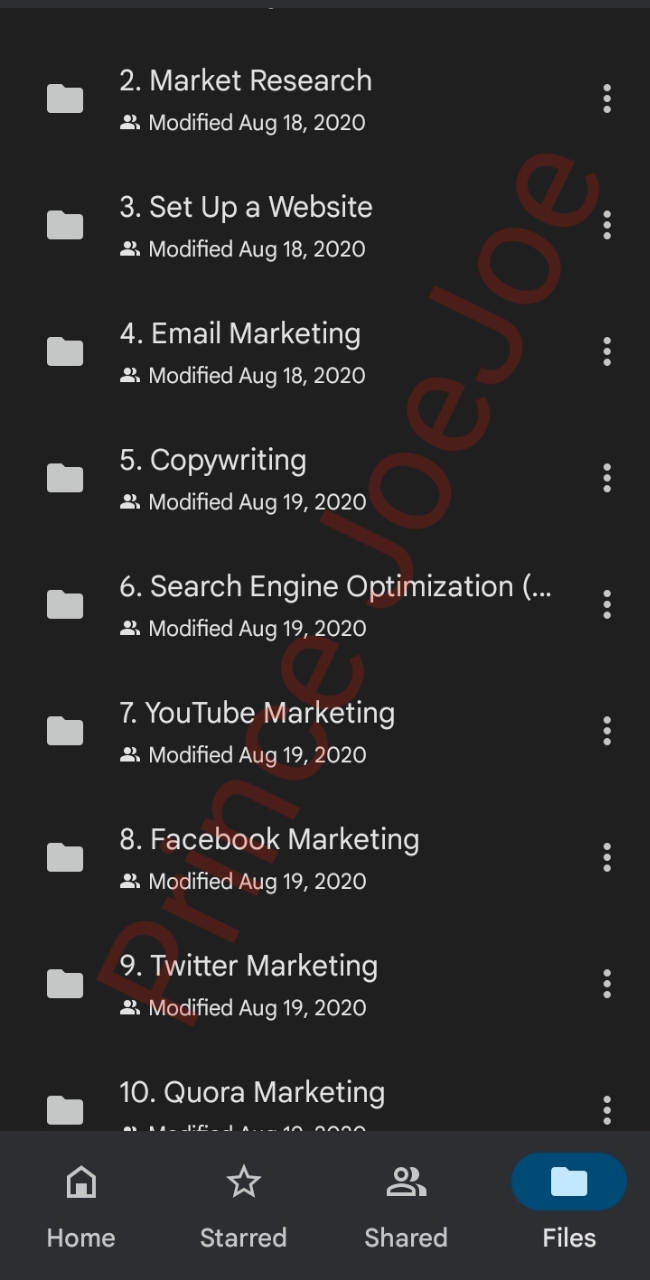Tap the three dots beside 4. Email Marketing
650x1280 pixels.
[607, 352]
